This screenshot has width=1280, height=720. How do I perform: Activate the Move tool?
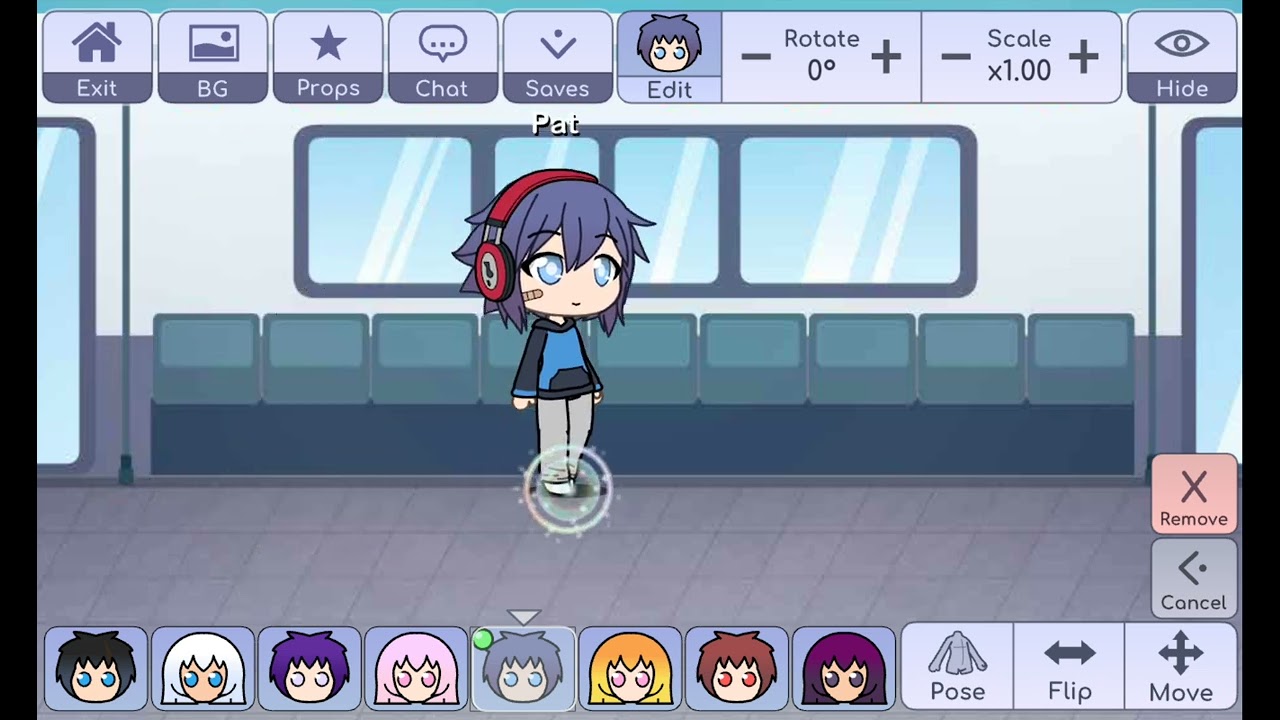pyautogui.click(x=1181, y=666)
